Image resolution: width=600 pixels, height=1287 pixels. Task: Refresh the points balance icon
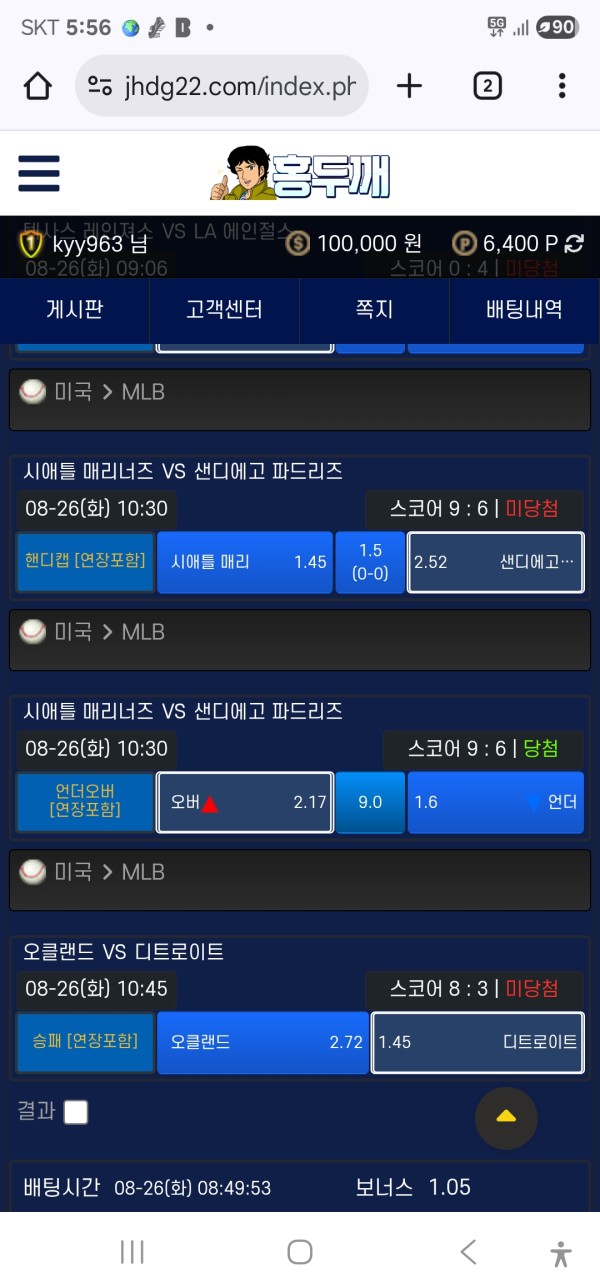pyautogui.click(x=575, y=243)
